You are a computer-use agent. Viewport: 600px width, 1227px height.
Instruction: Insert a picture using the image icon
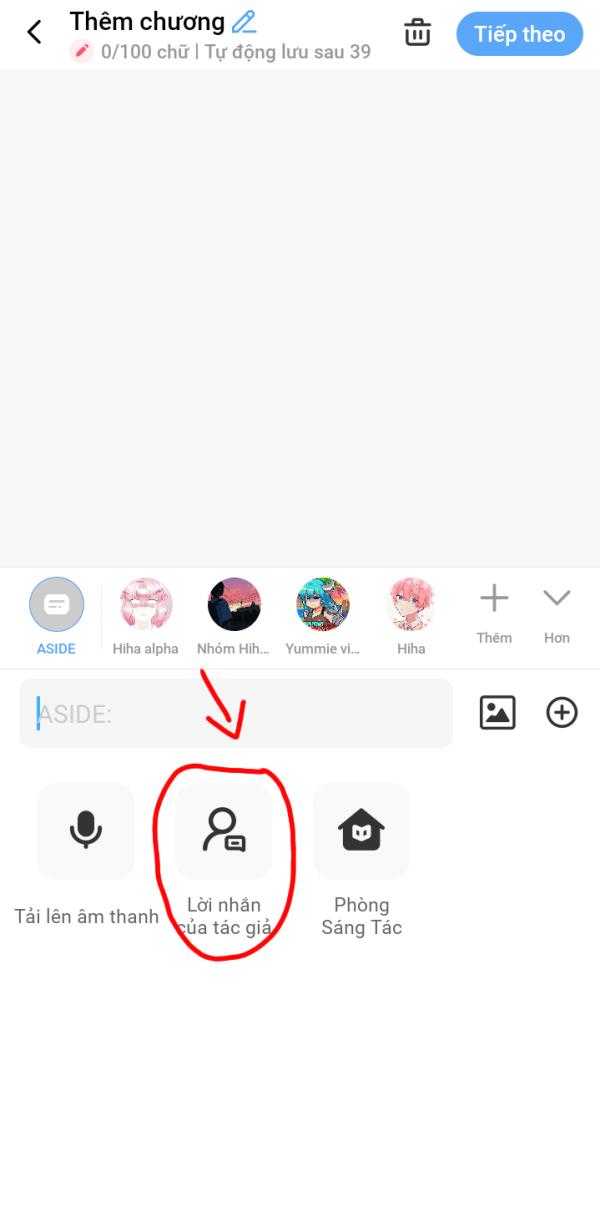tap(497, 713)
